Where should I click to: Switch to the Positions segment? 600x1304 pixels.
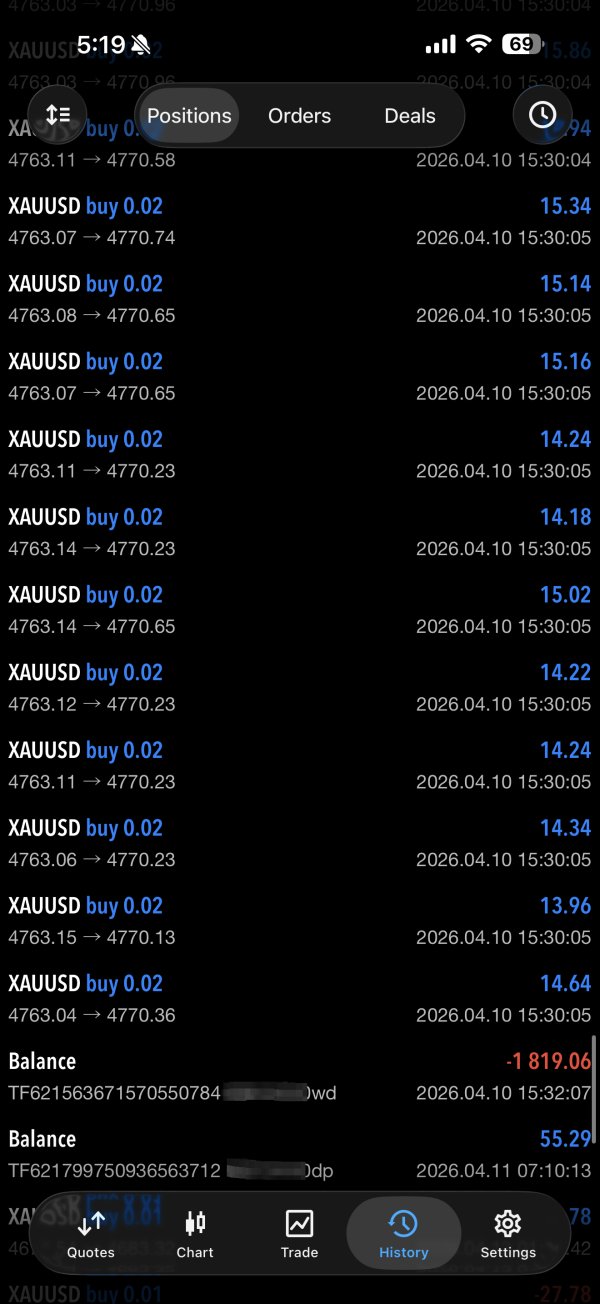pyautogui.click(x=189, y=116)
